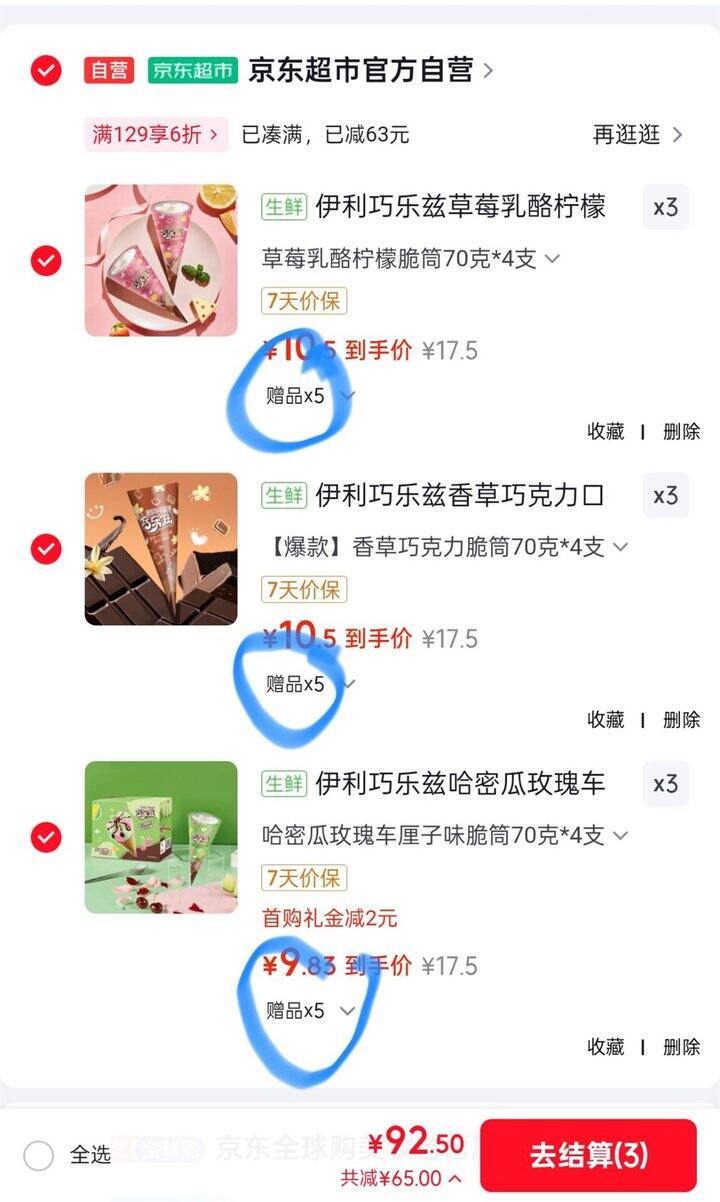Viewport: 720px width, 1202px height.
Task: Expand the gifts list under 草莓乳酪柠檬
Action: tap(310, 396)
